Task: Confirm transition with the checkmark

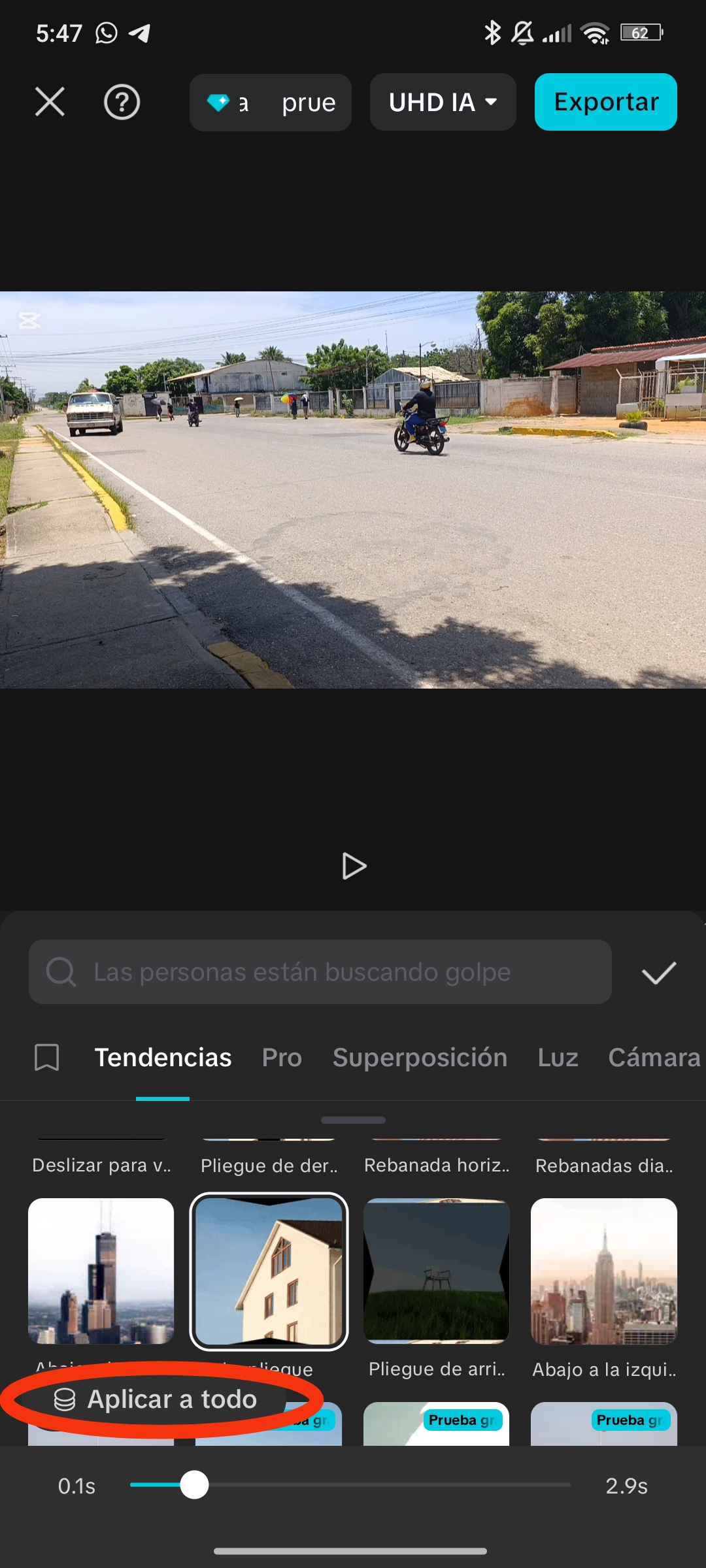Action: click(x=658, y=973)
